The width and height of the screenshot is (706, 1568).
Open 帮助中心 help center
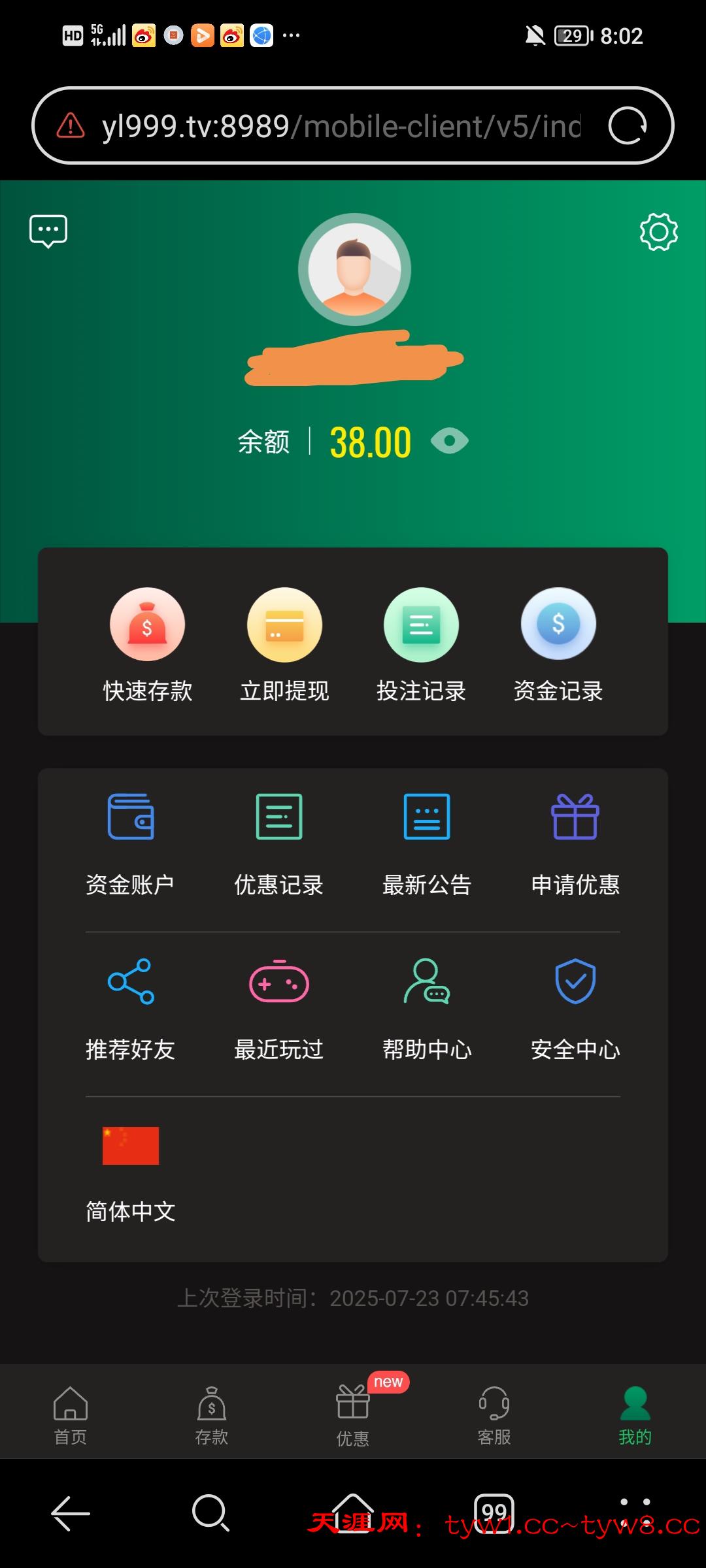coord(427,983)
